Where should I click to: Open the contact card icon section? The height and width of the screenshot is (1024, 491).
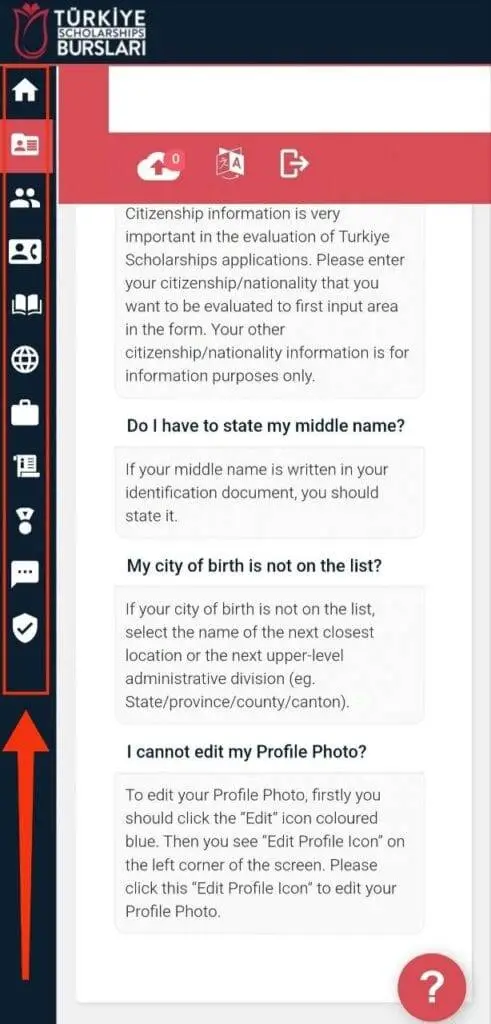25,251
